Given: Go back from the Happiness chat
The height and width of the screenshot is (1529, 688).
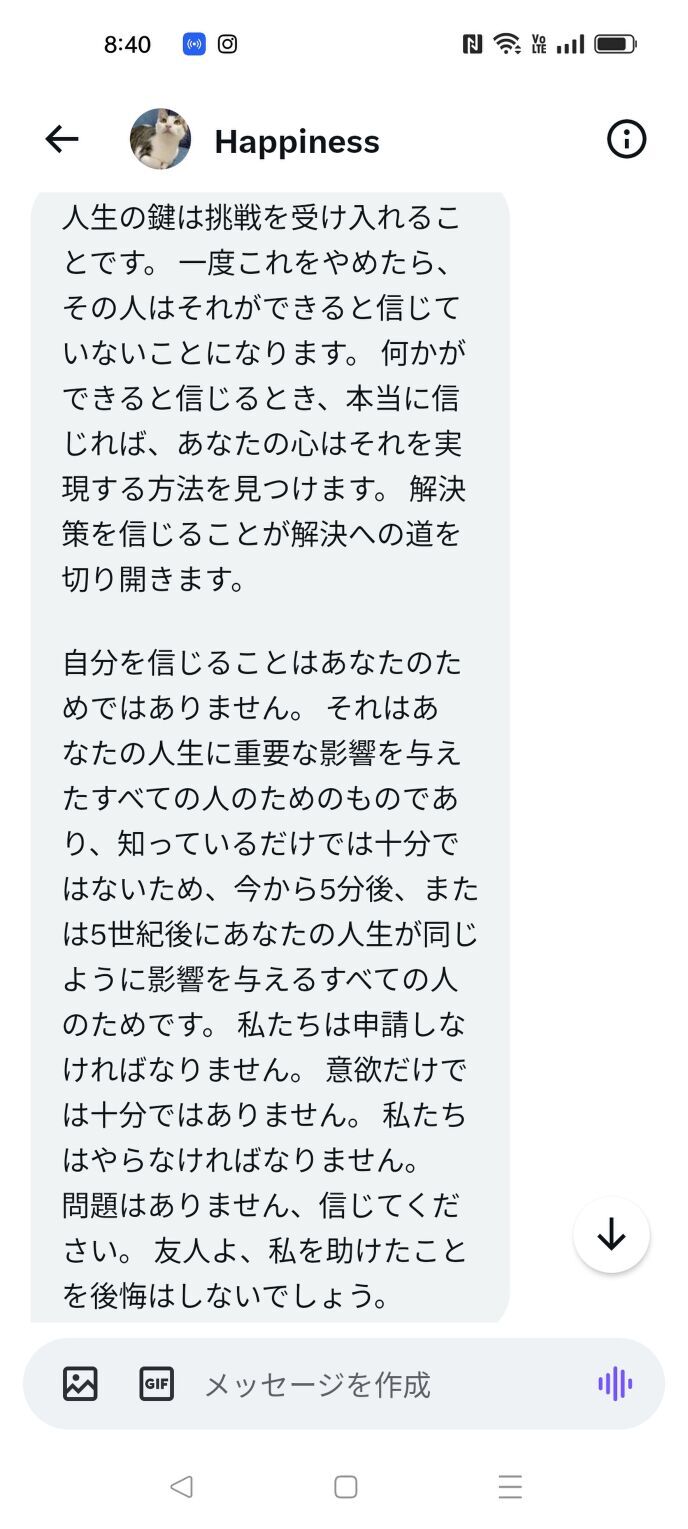Looking at the screenshot, I should (62, 140).
